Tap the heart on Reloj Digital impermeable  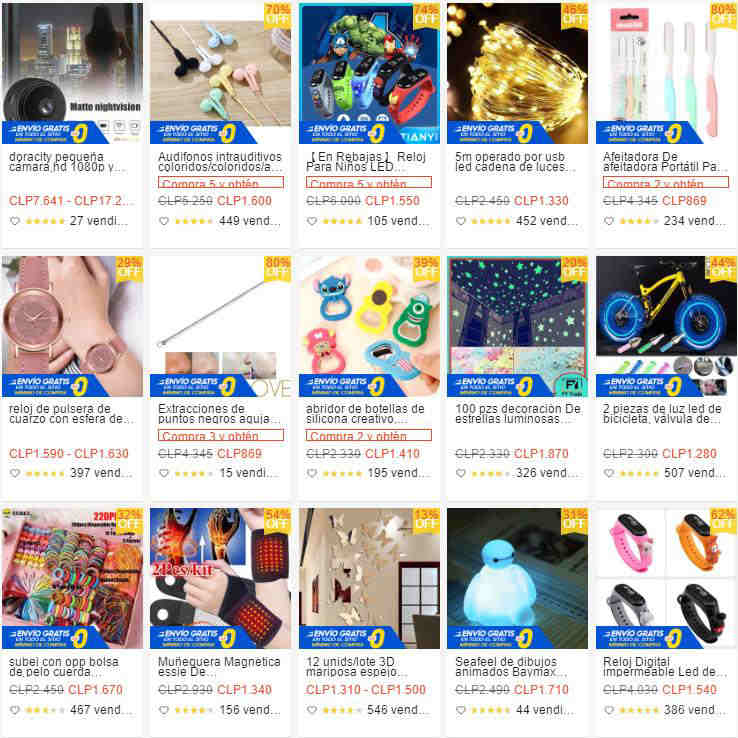pyautogui.click(x=609, y=710)
